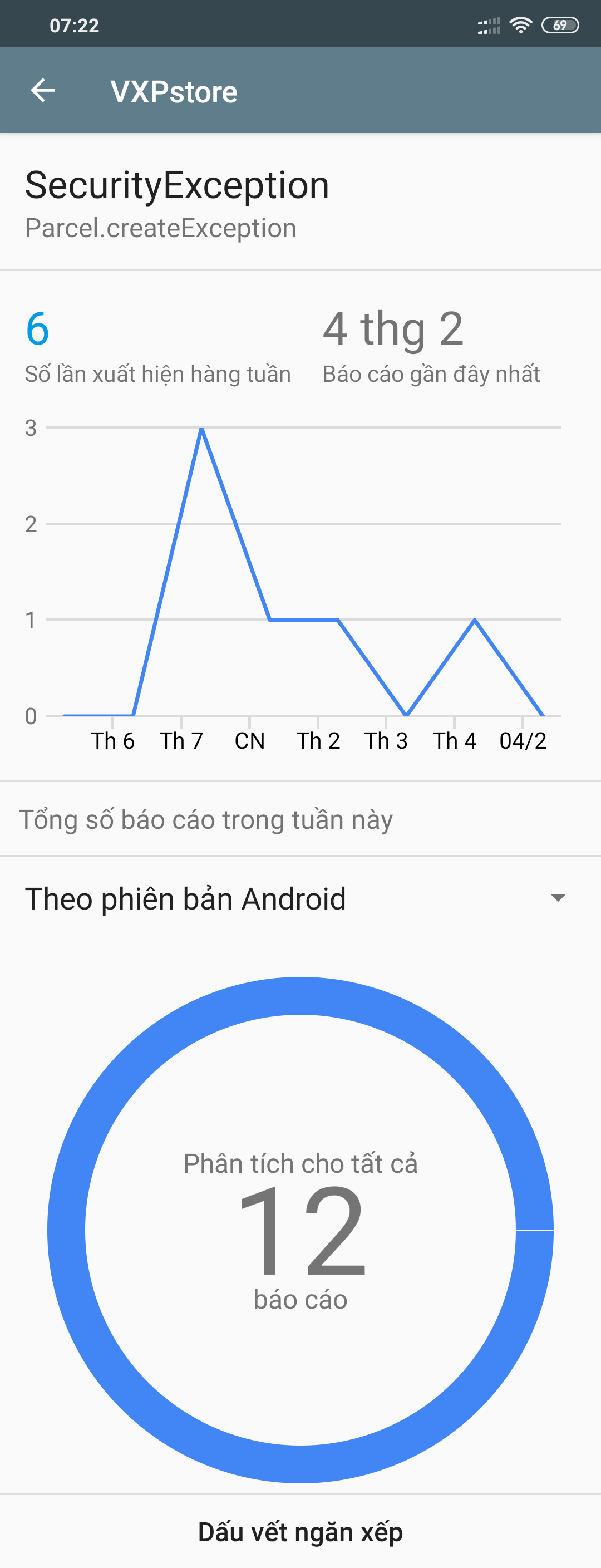601x1568 pixels.
Task: Open the Theo phiên bản Android dropdown
Action: coord(557,898)
